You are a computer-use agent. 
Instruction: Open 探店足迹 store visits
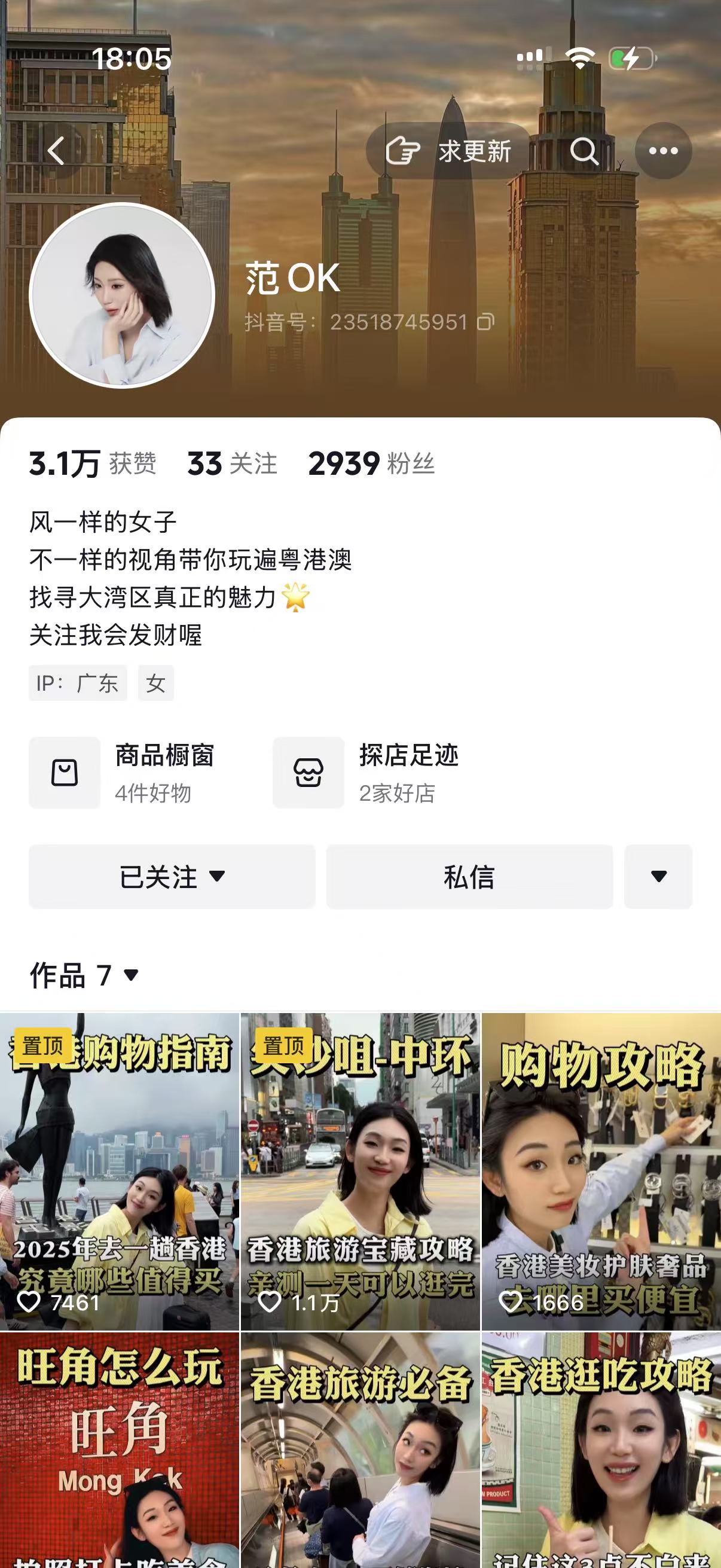pos(366,773)
